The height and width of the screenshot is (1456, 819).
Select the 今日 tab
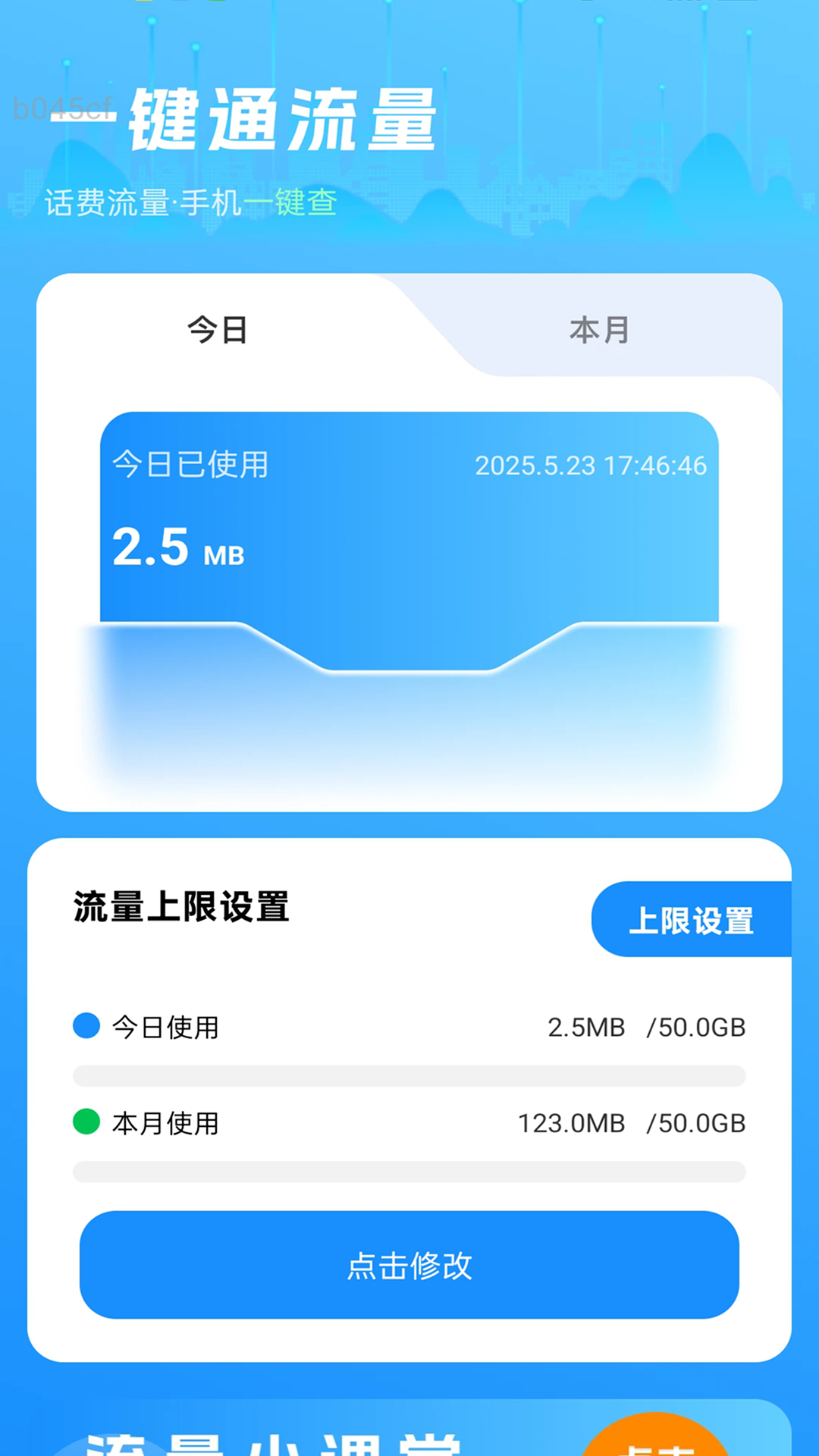coord(218,328)
